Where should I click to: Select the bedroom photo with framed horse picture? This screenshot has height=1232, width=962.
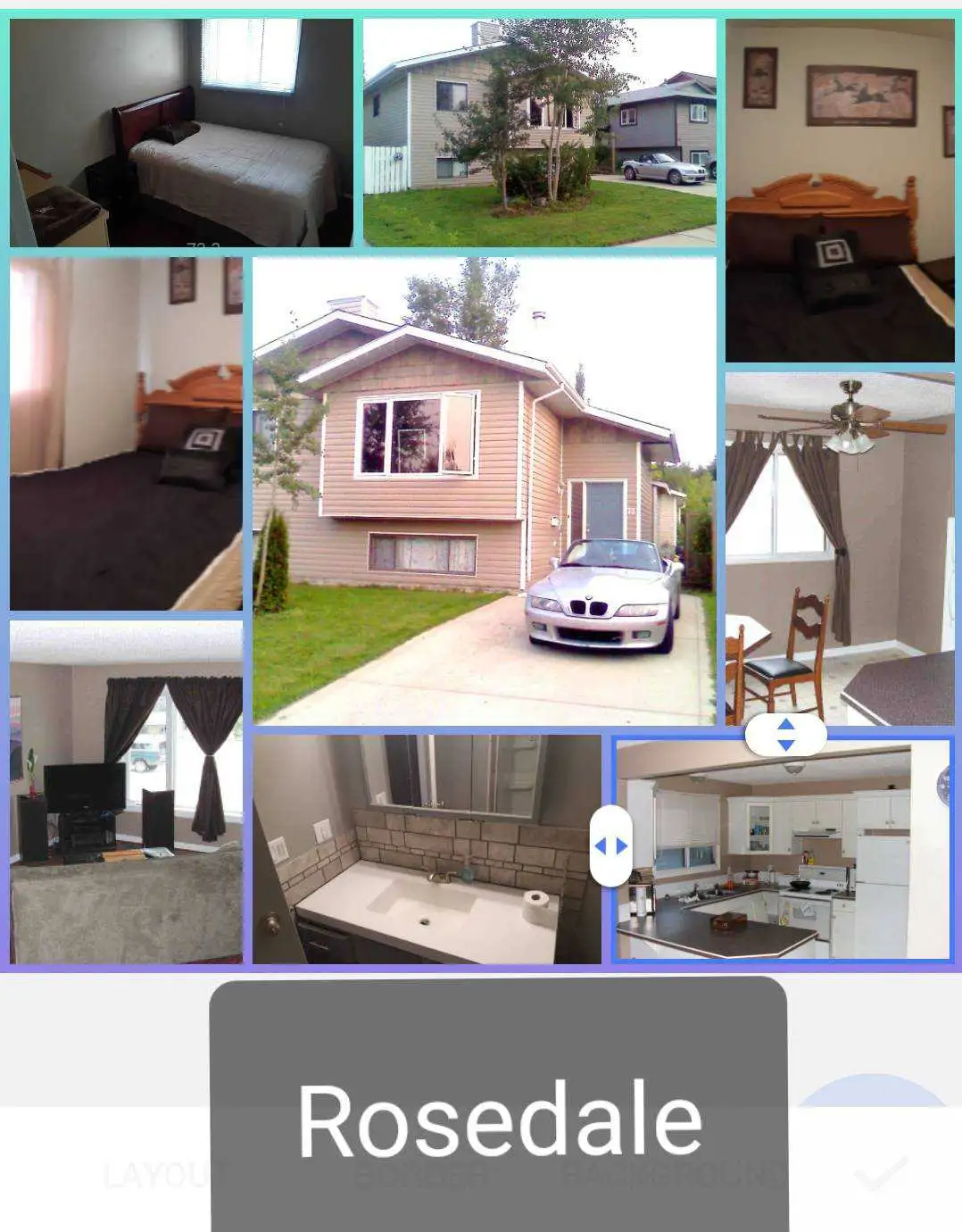[839, 190]
